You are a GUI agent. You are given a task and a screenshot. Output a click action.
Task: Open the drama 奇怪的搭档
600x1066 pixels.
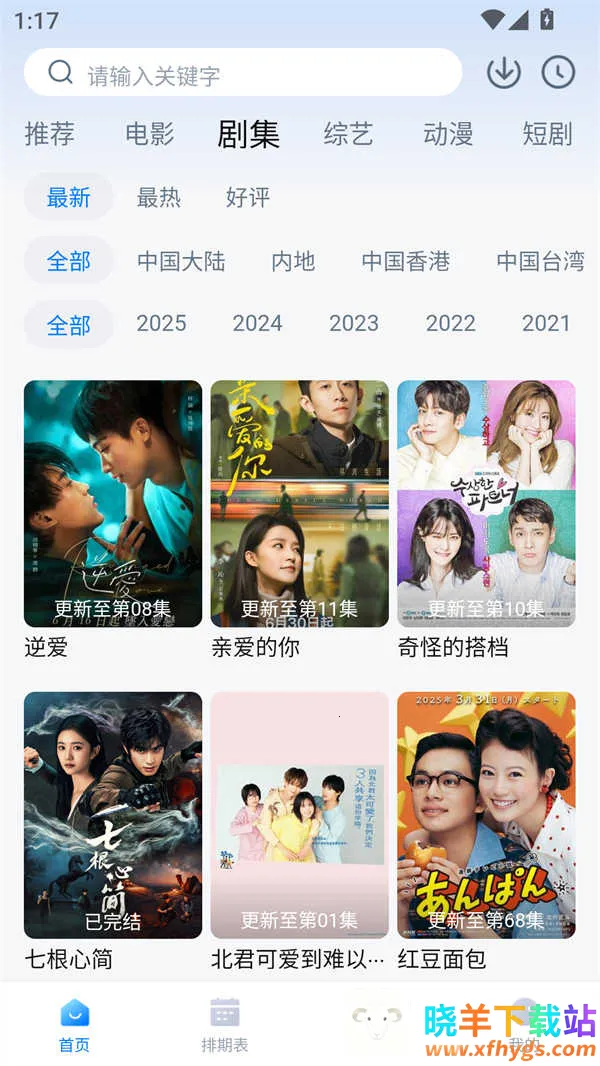486,503
